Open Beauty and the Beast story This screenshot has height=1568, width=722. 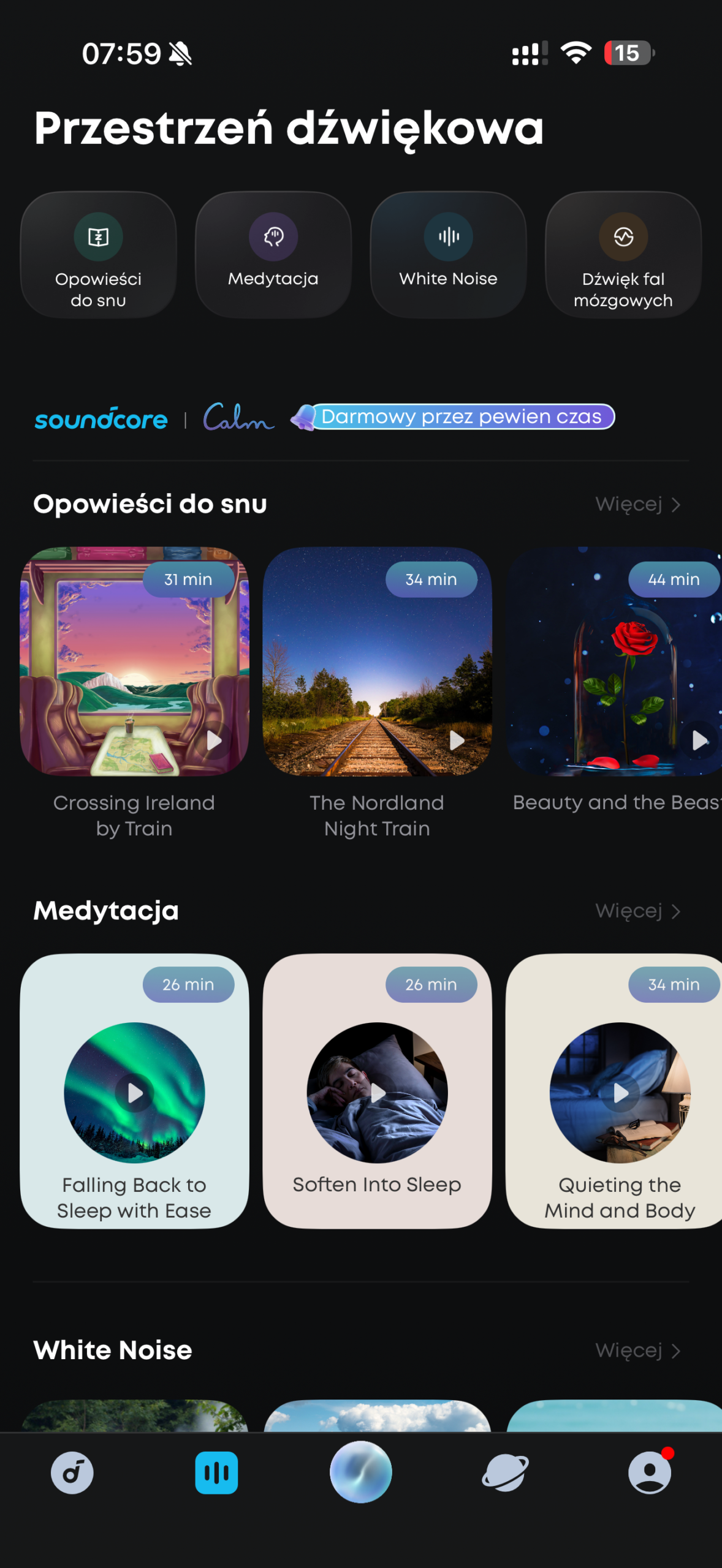click(614, 661)
